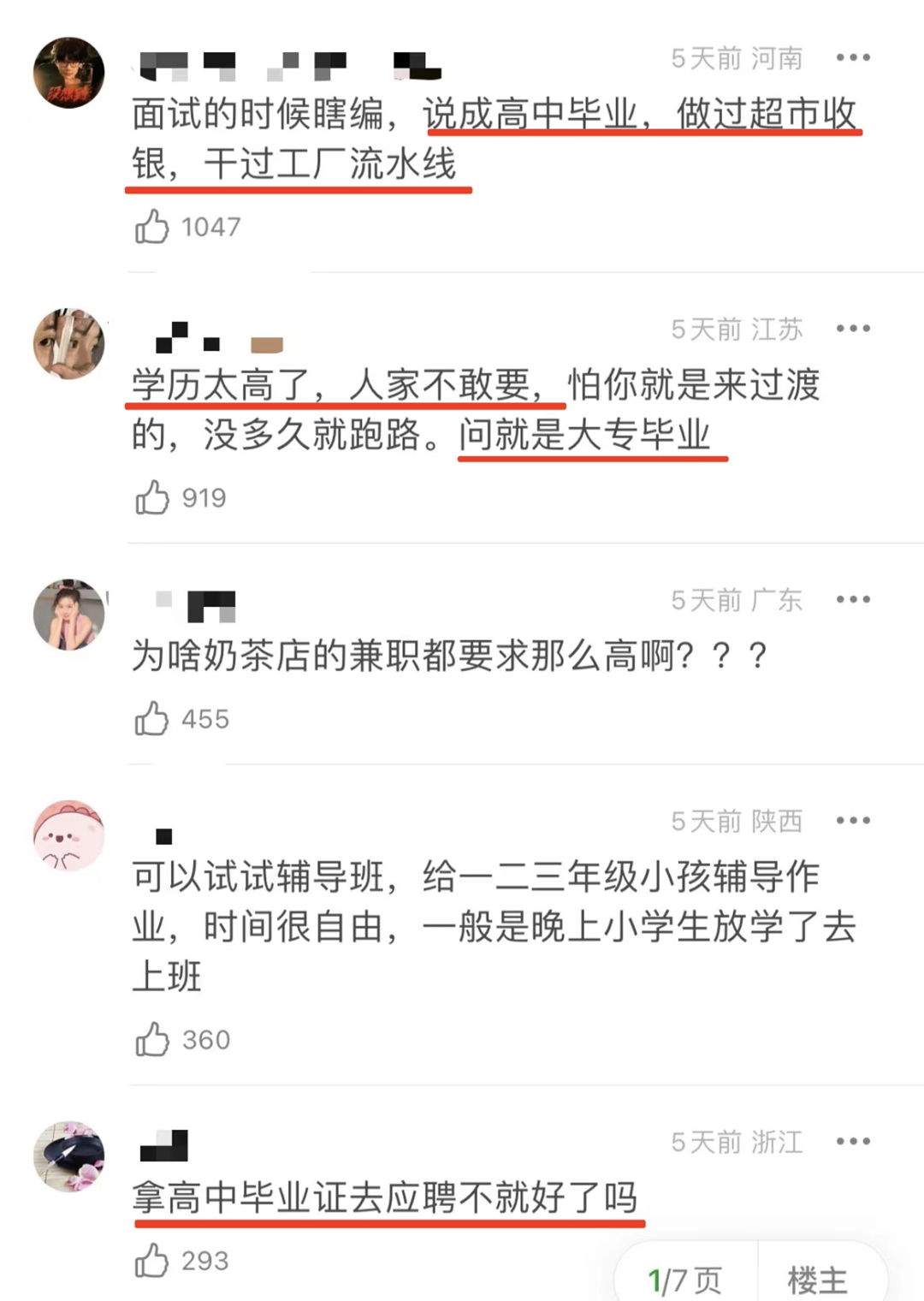View the Zhejiang commenter's profile avatar
Image resolution: width=924 pixels, height=1301 pixels.
(x=68, y=1155)
